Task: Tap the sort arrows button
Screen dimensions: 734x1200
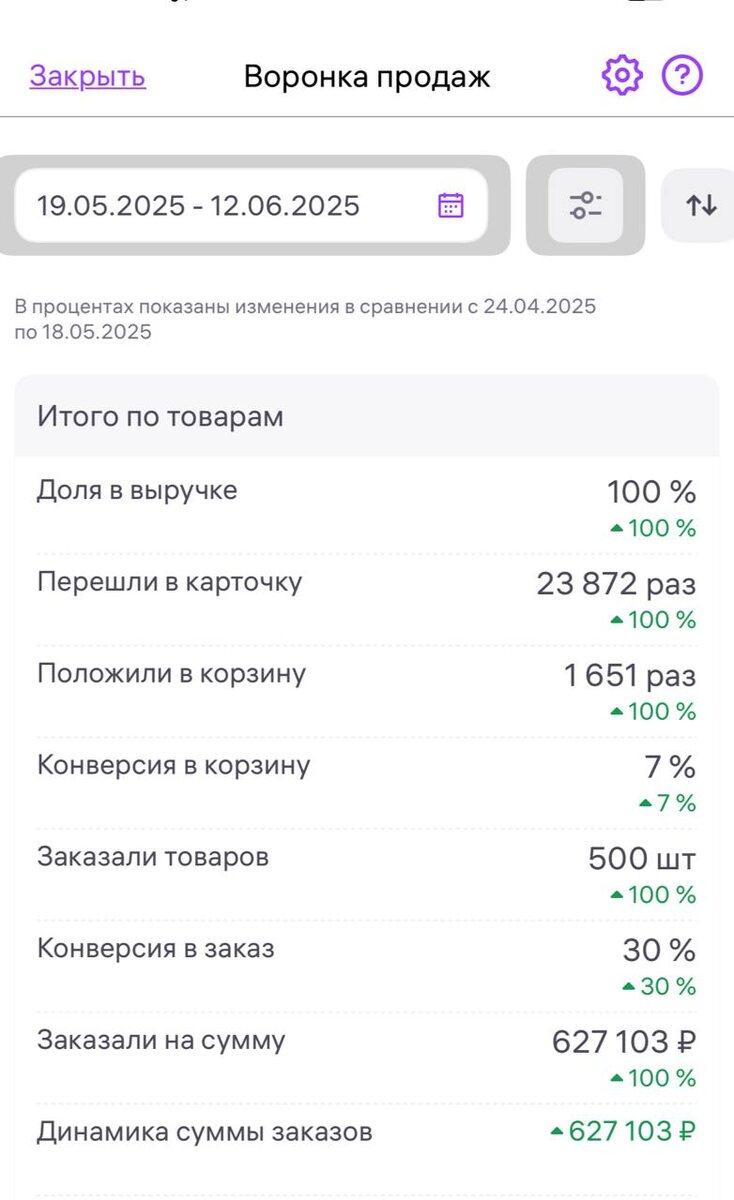Action: [701, 206]
